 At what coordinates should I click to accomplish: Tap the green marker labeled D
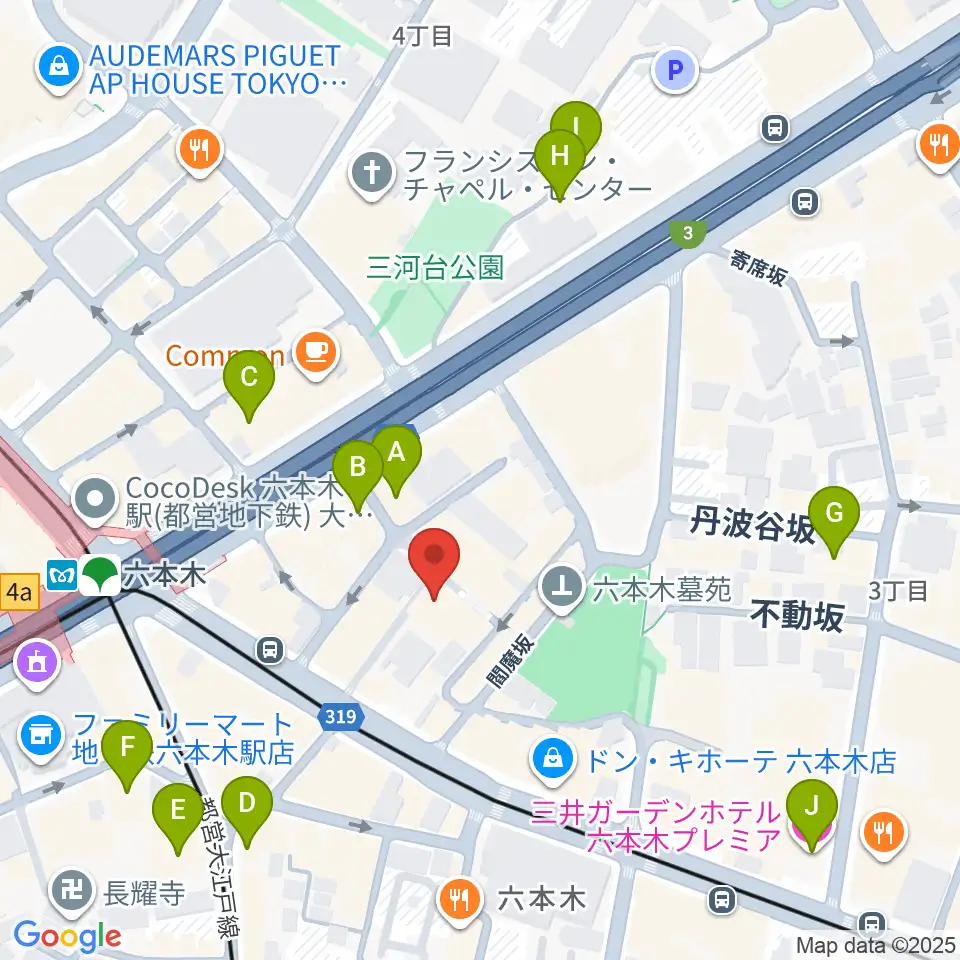pos(247,811)
